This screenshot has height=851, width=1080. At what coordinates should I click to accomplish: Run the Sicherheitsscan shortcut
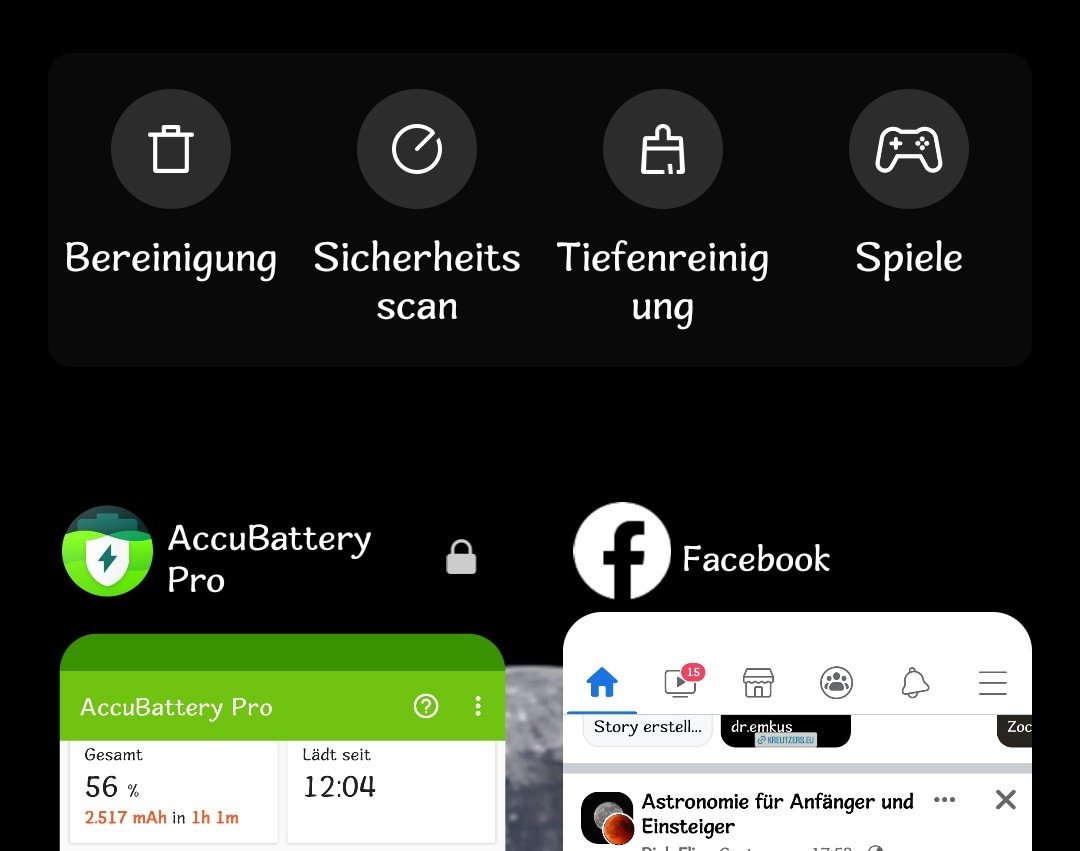[417, 150]
